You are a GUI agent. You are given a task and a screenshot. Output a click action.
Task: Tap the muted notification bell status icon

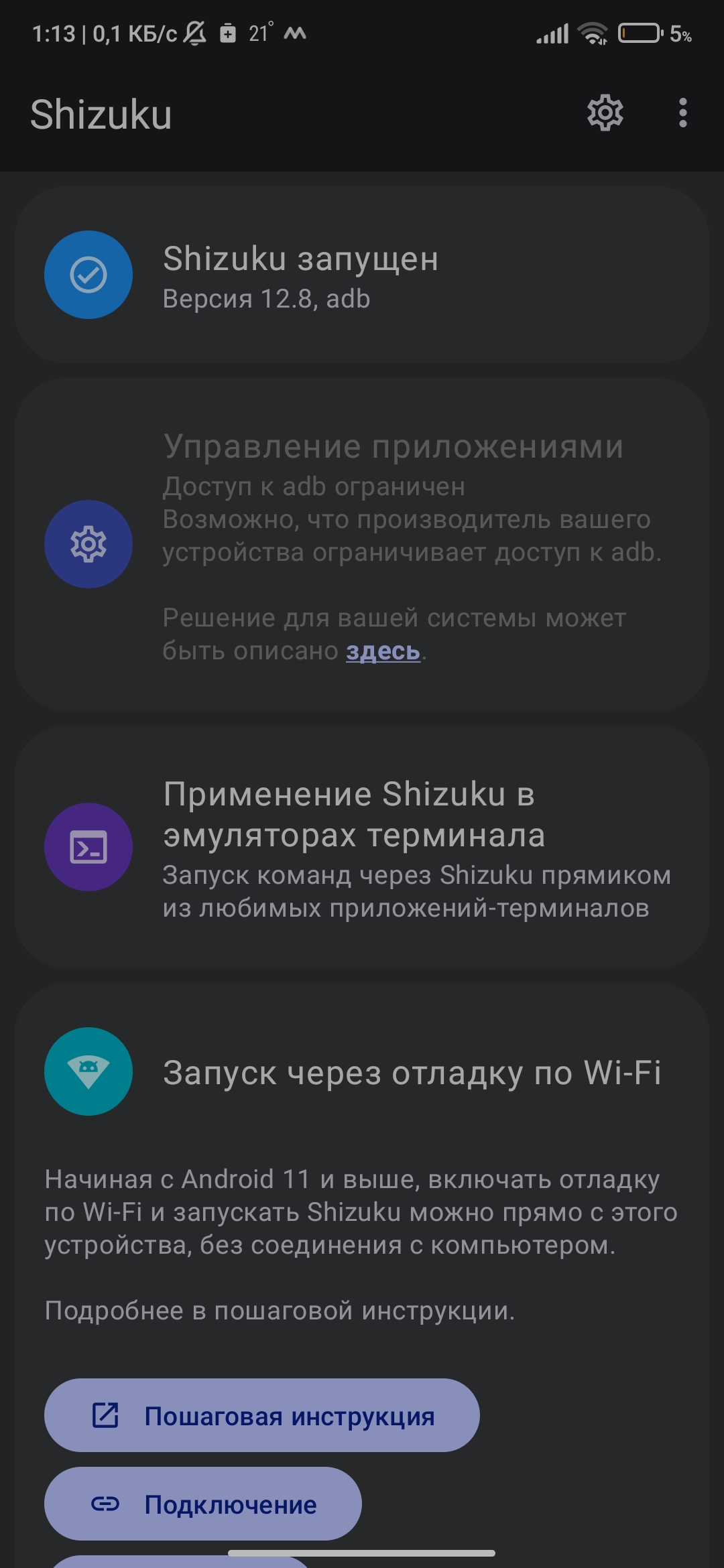(x=194, y=32)
